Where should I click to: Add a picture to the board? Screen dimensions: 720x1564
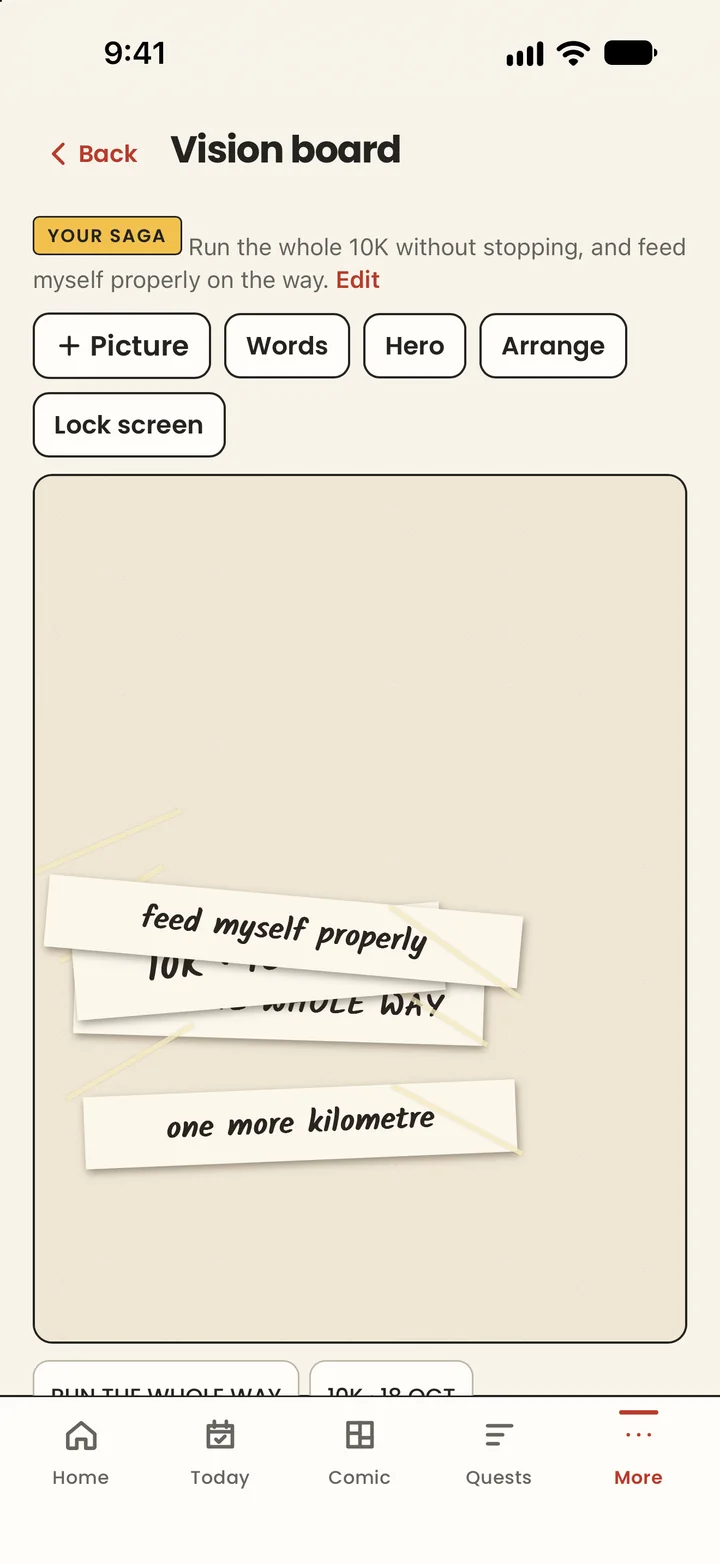(122, 346)
